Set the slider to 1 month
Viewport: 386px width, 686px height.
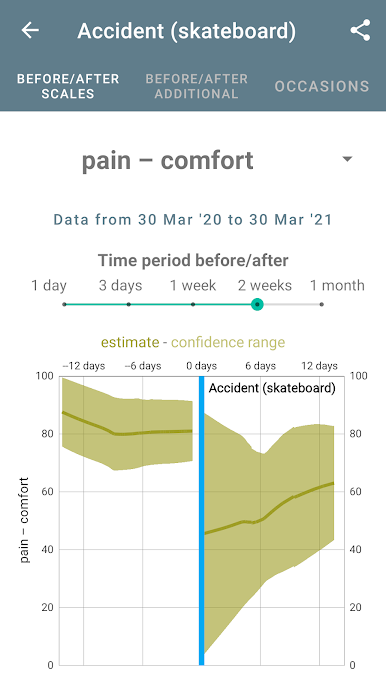[322, 304]
